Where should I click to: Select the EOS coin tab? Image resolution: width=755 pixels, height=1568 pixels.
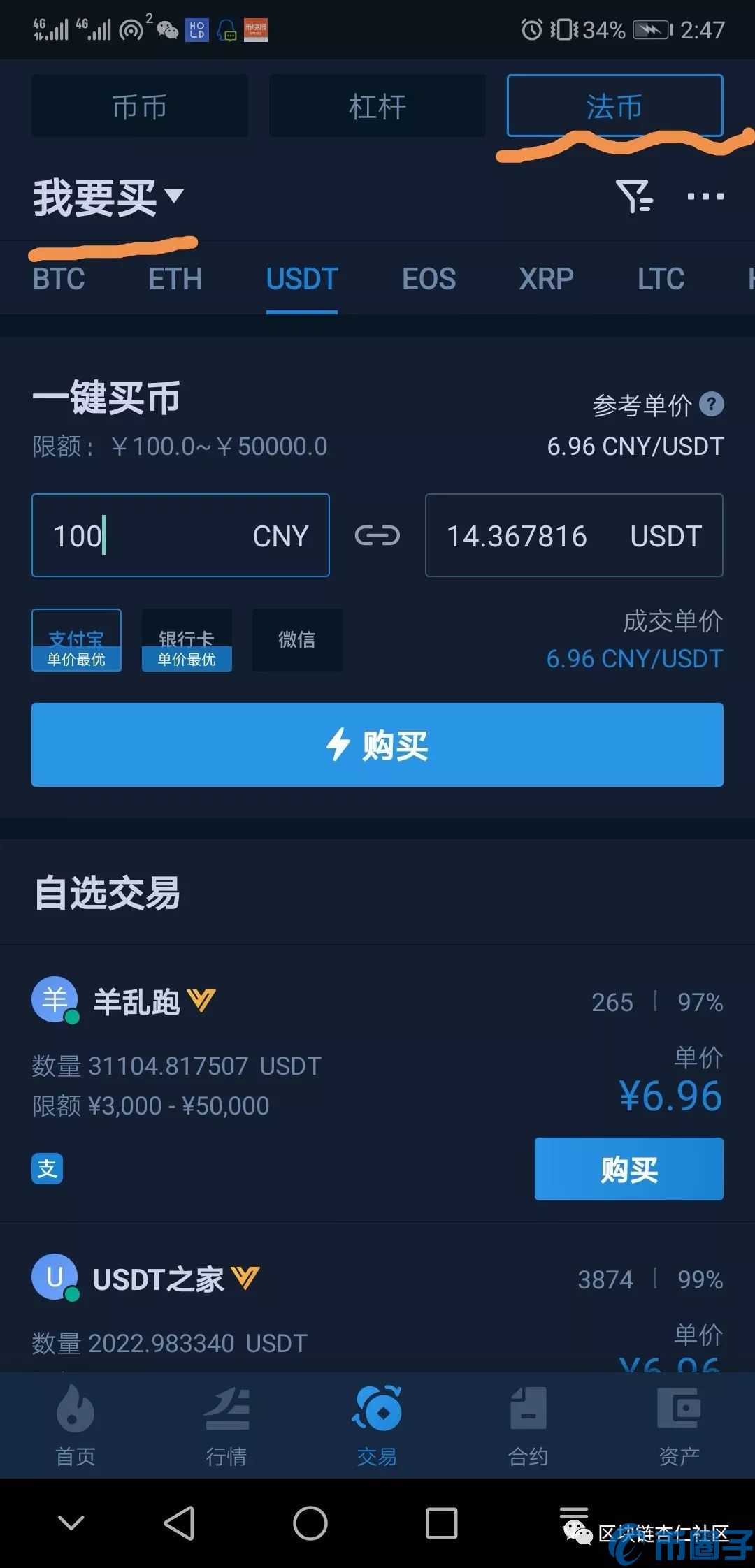pos(429,279)
